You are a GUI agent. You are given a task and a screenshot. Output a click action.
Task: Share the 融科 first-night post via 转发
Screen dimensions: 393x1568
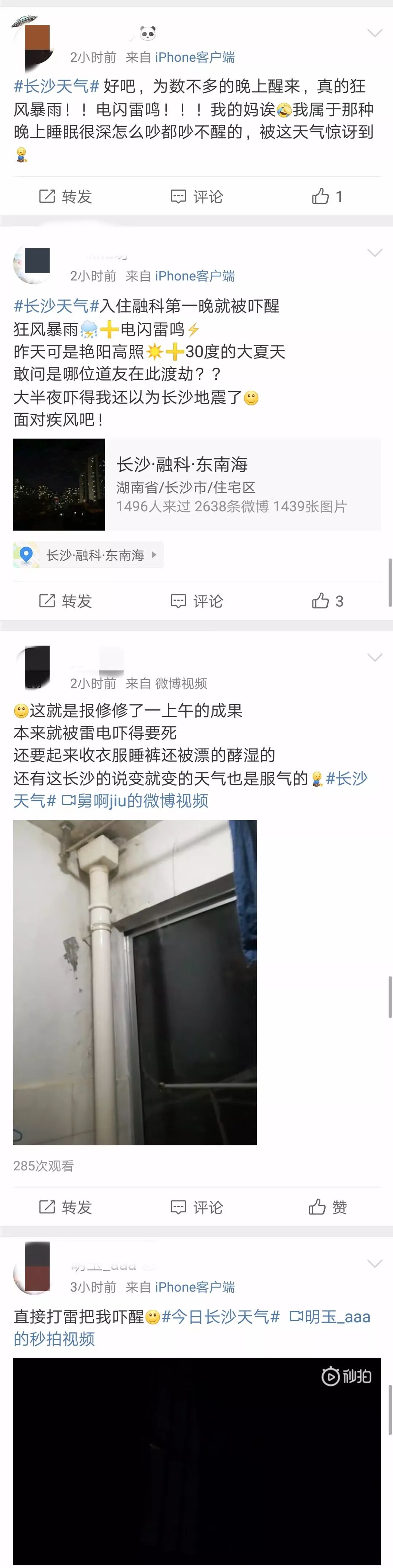[66, 601]
